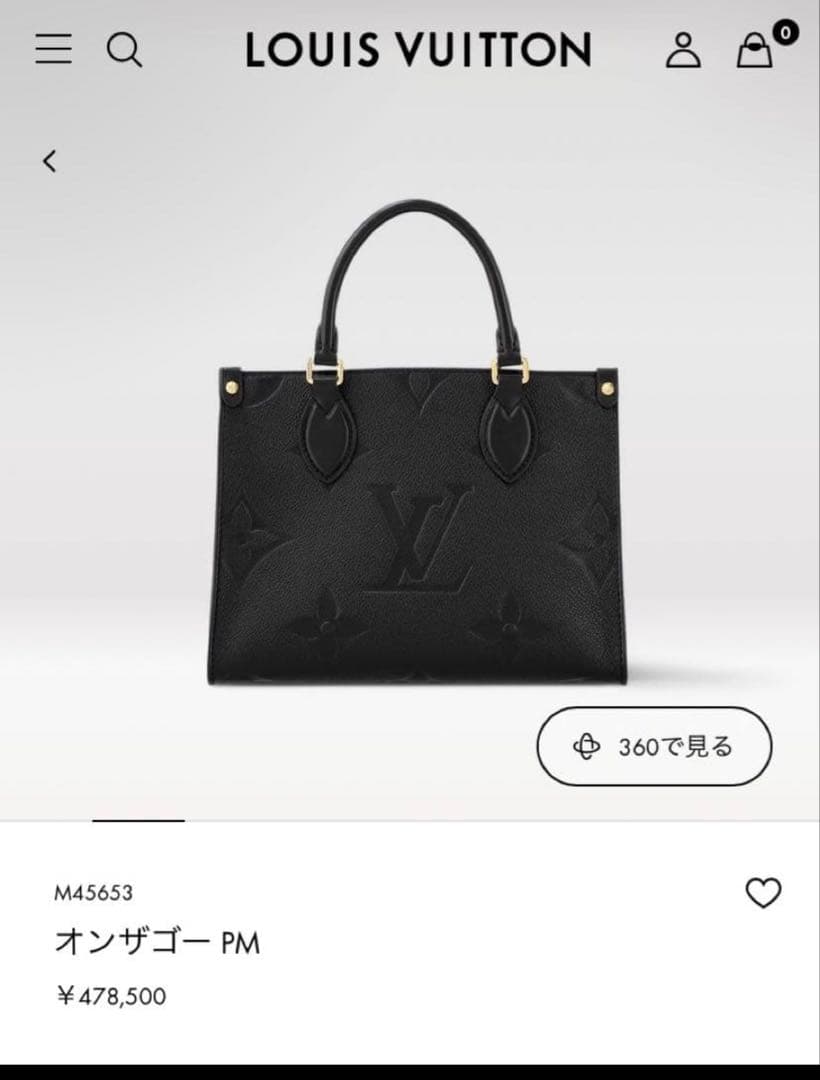
Task: View the shopping bag
Action: point(755,52)
